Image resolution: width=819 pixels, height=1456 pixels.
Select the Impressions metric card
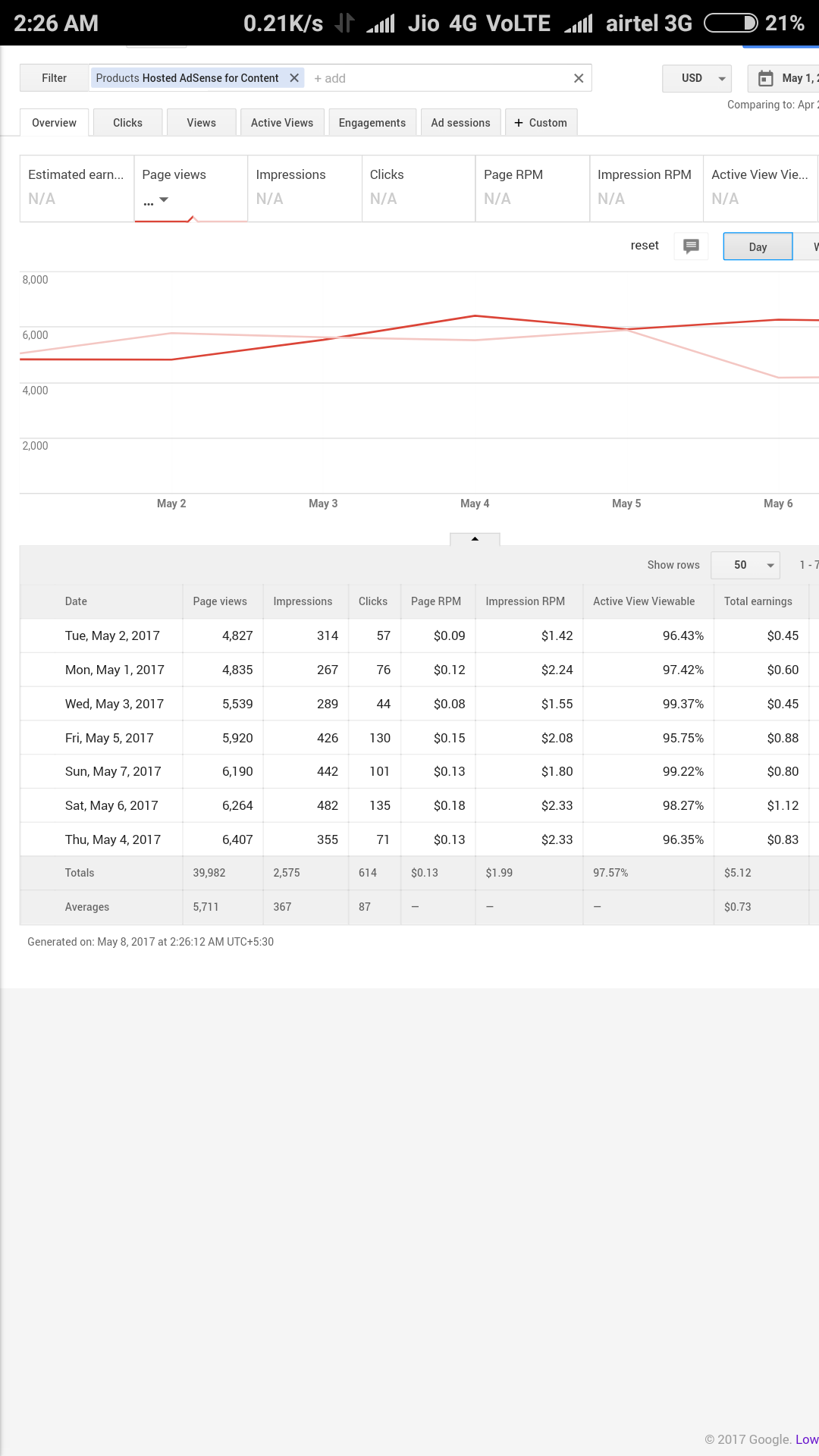(305, 188)
